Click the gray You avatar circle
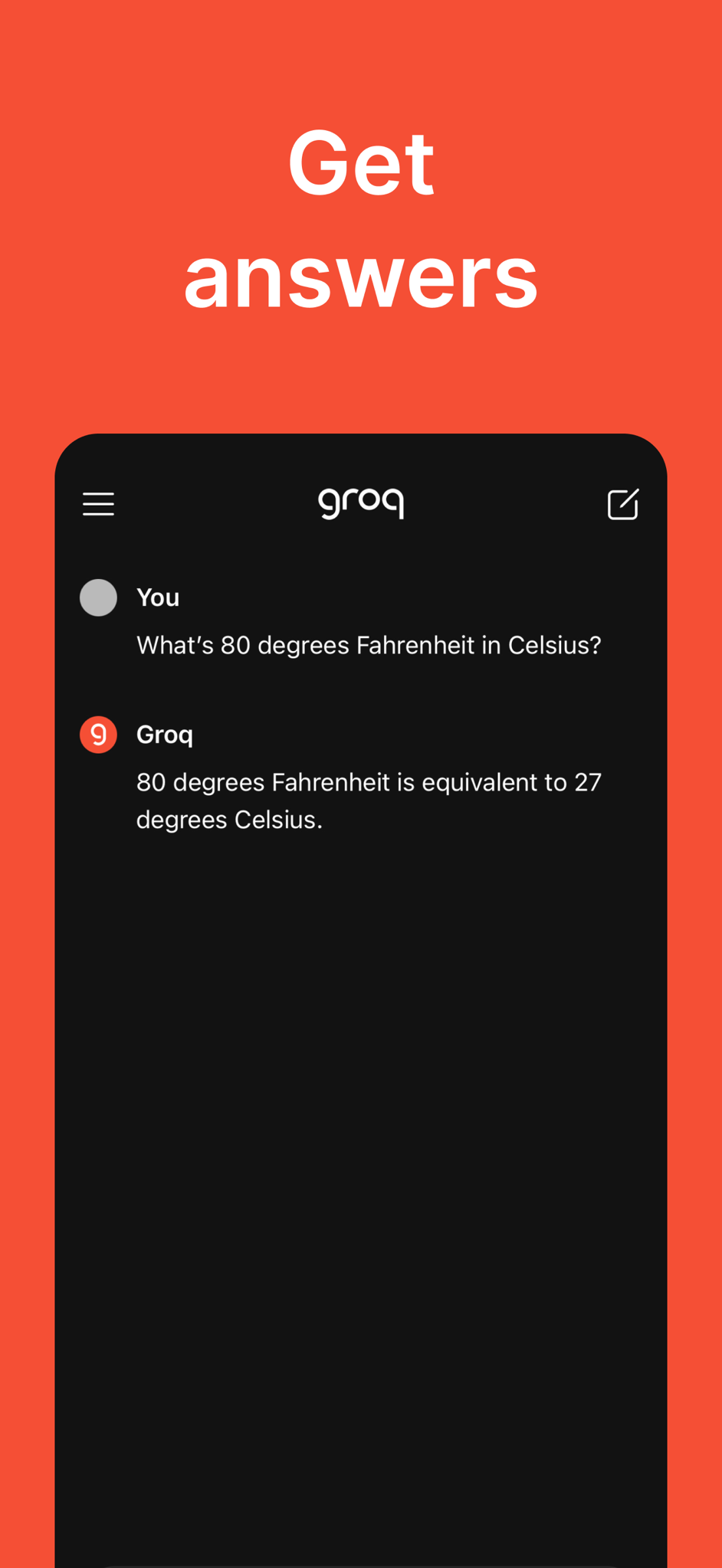Screen dimensions: 722x1568 (98, 597)
